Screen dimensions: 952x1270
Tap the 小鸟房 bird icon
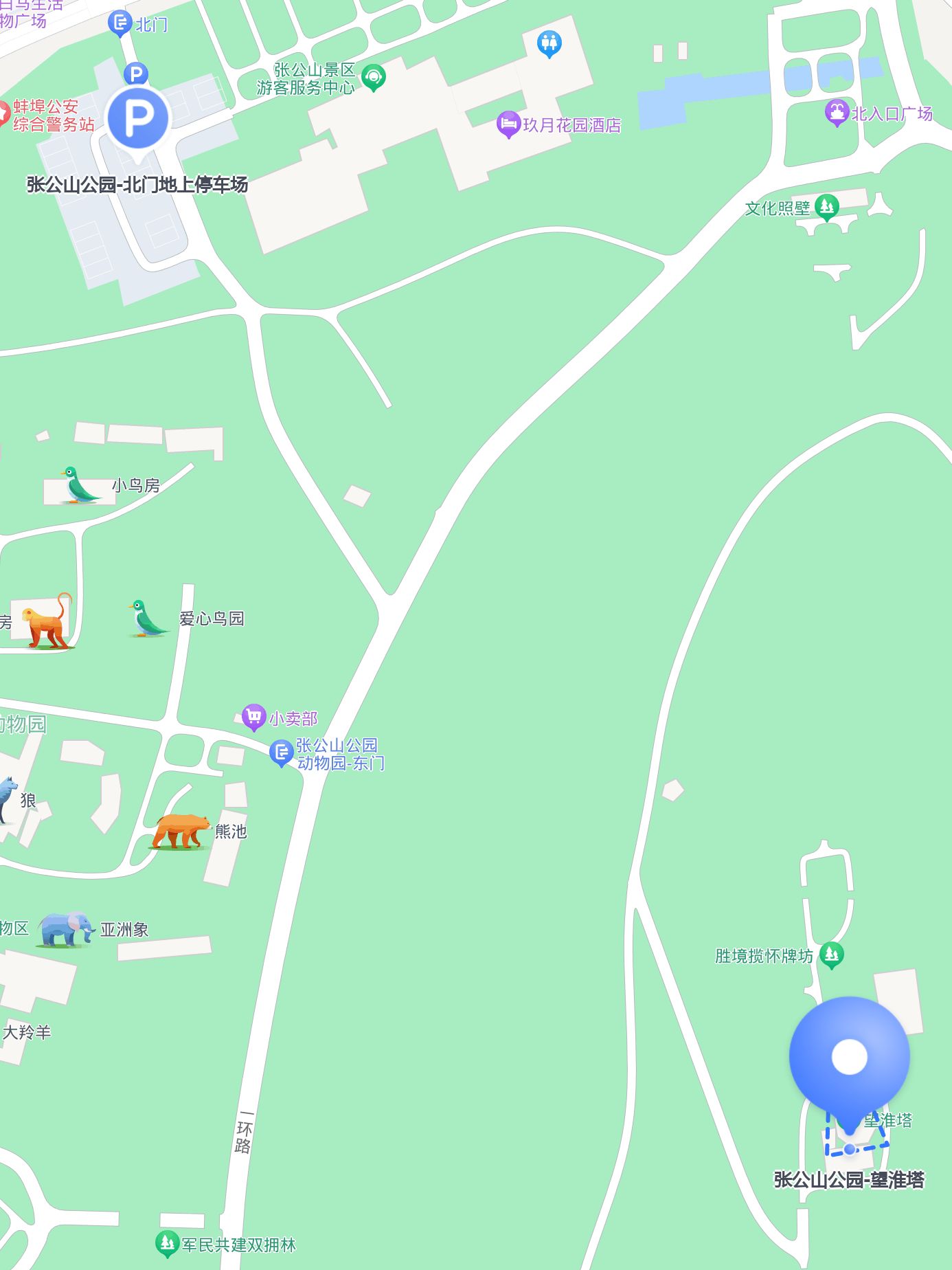[80, 485]
